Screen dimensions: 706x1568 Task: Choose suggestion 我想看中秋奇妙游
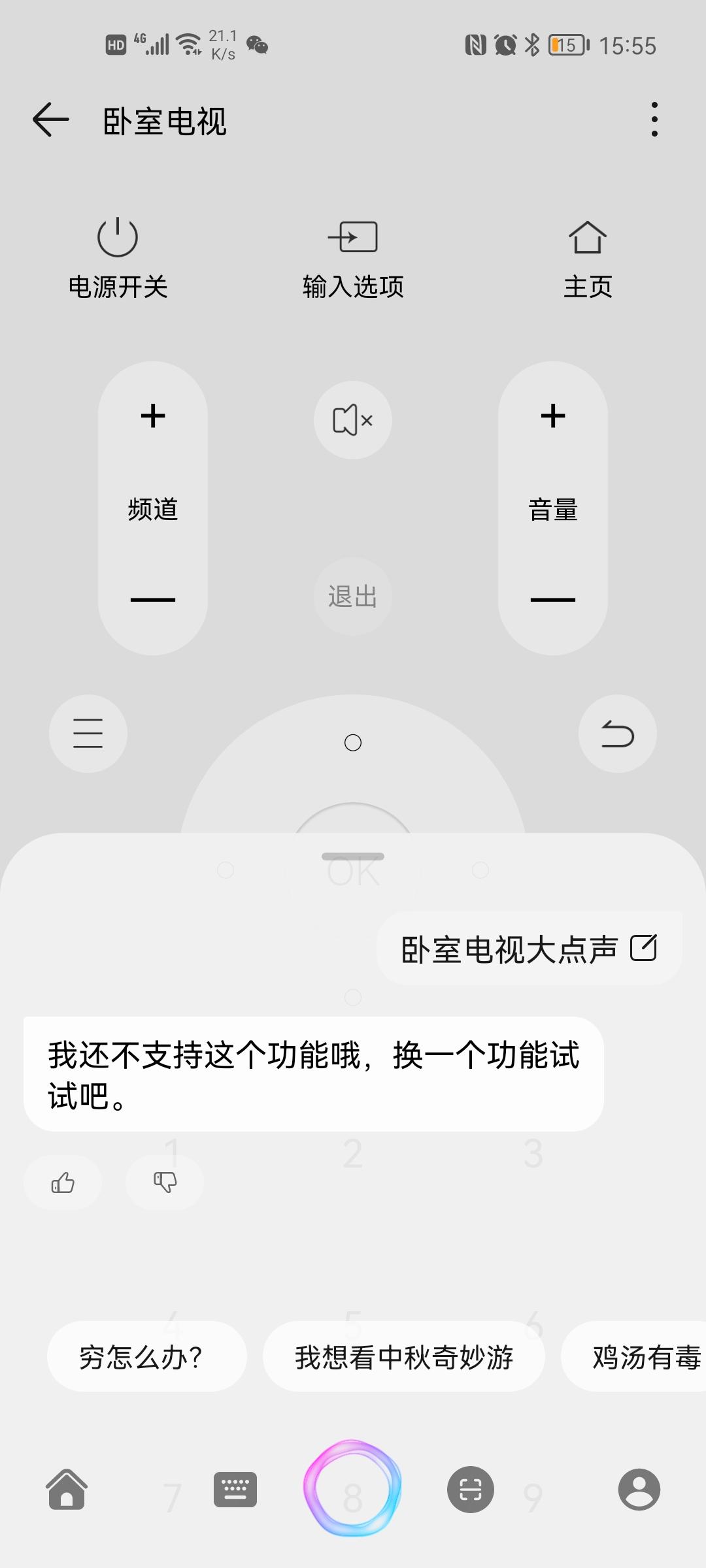coord(404,1358)
